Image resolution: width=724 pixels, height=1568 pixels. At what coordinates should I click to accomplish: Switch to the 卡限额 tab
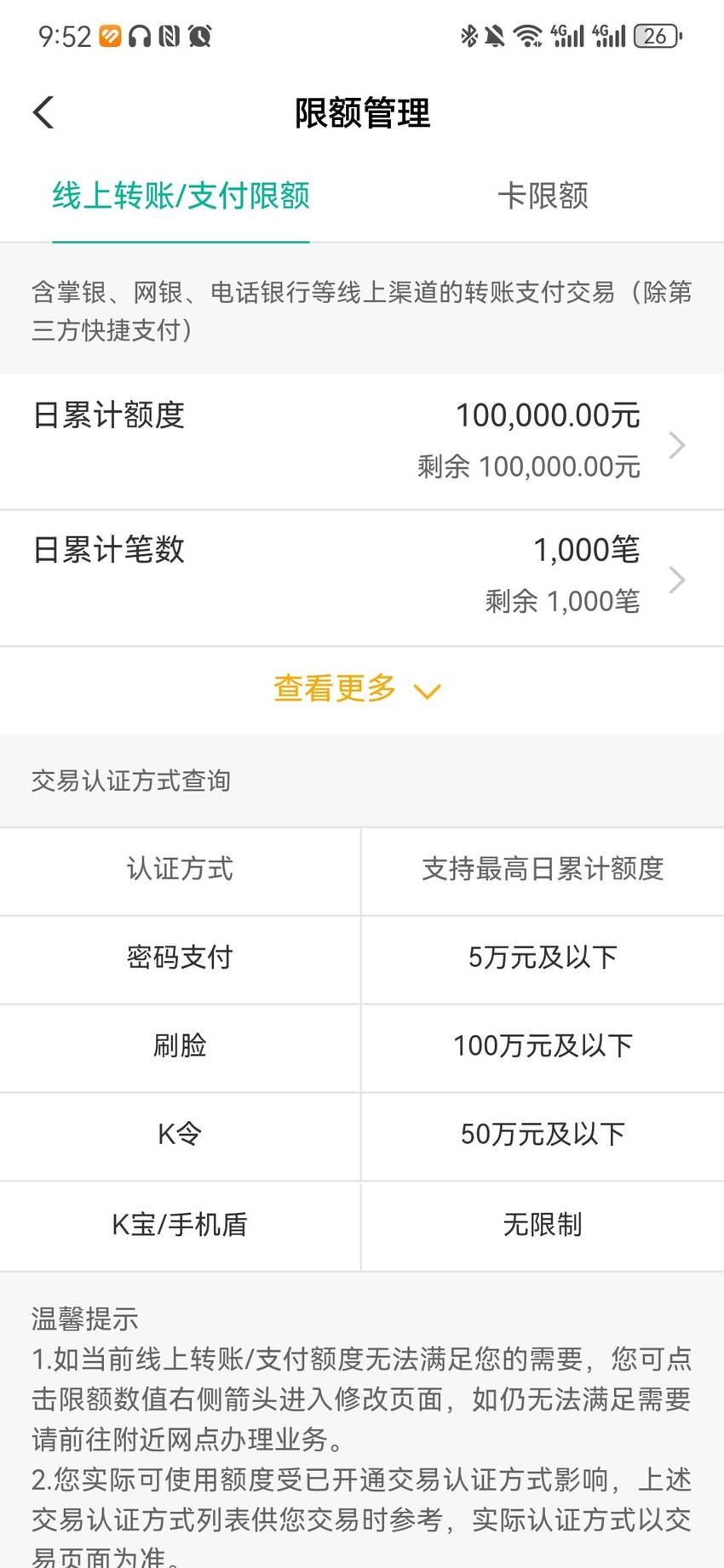point(543,196)
